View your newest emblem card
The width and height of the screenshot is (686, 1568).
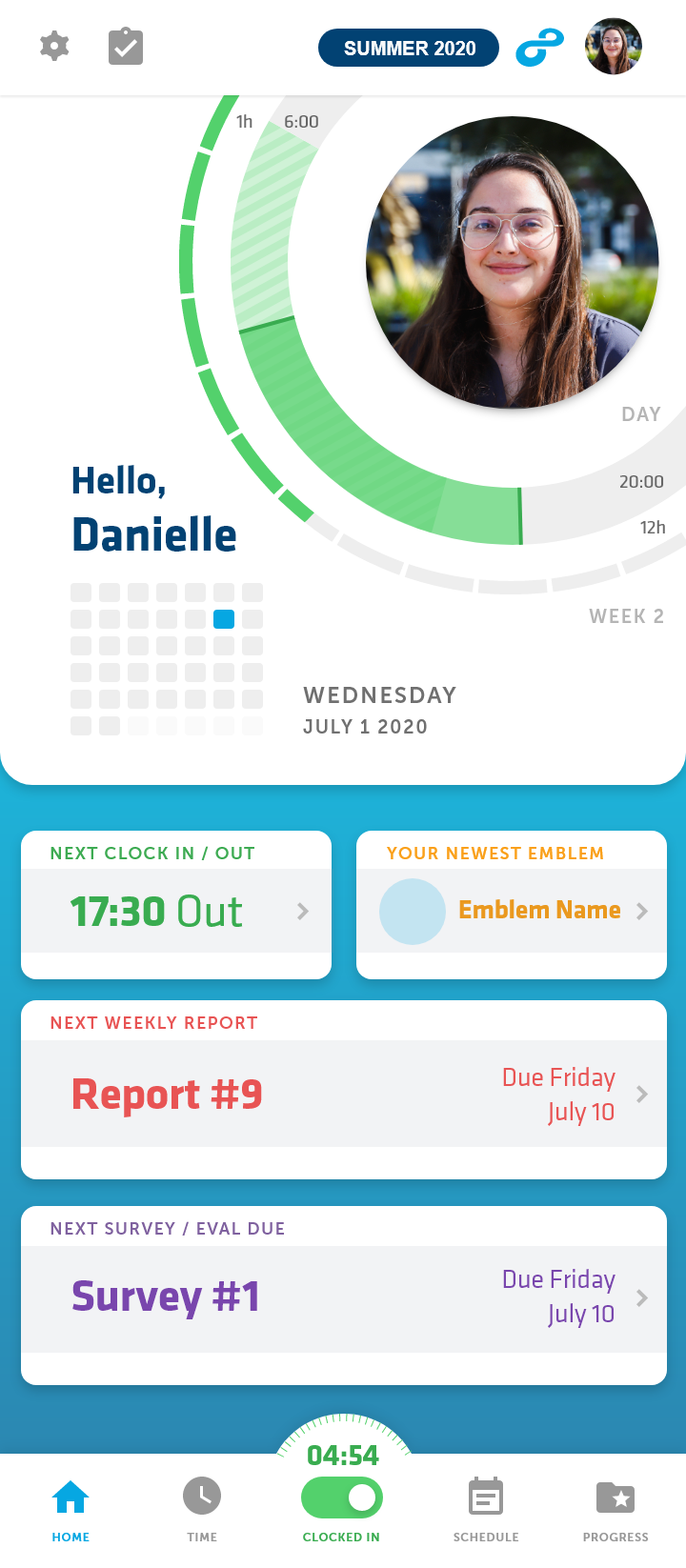[x=512, y=905]
